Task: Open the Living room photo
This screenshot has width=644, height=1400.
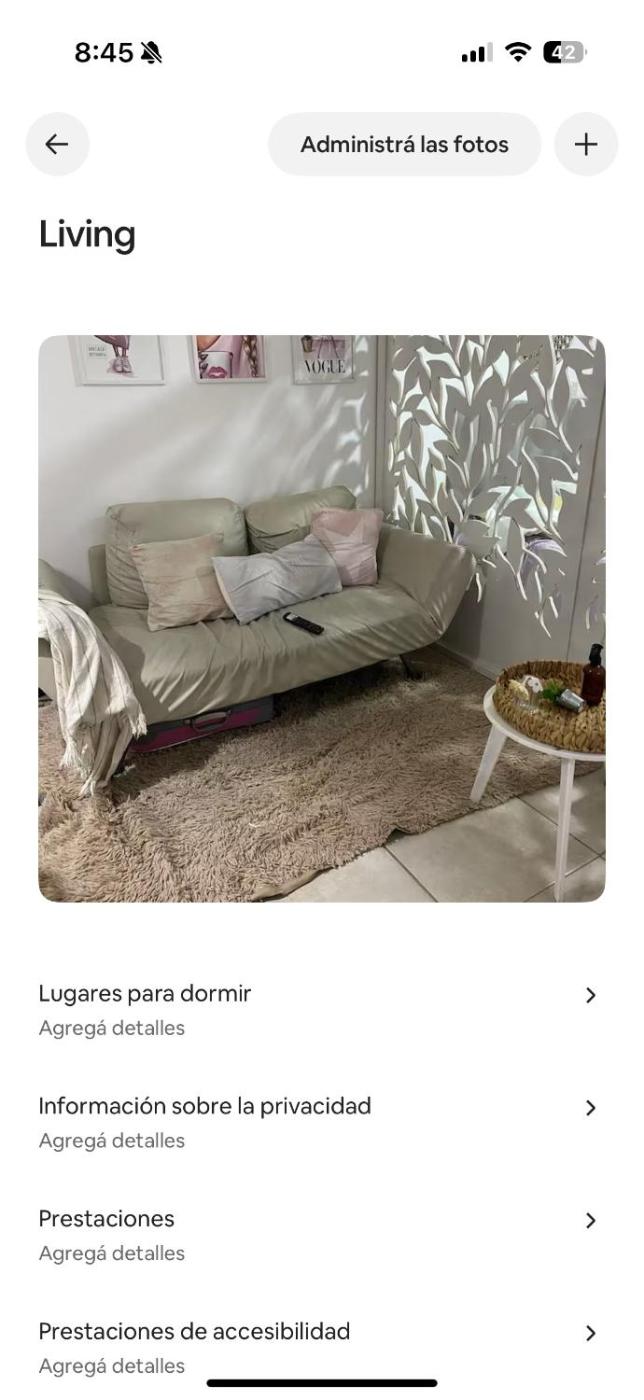Action: 322,618
